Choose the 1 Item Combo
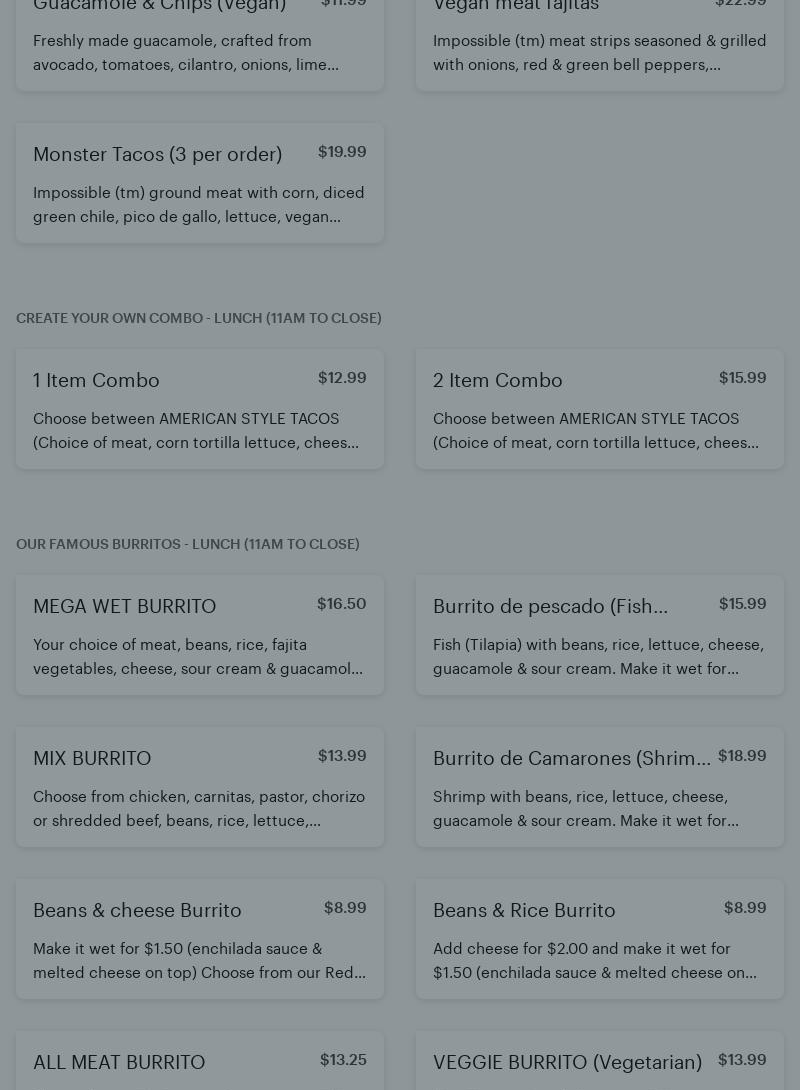 click(200, 409)
